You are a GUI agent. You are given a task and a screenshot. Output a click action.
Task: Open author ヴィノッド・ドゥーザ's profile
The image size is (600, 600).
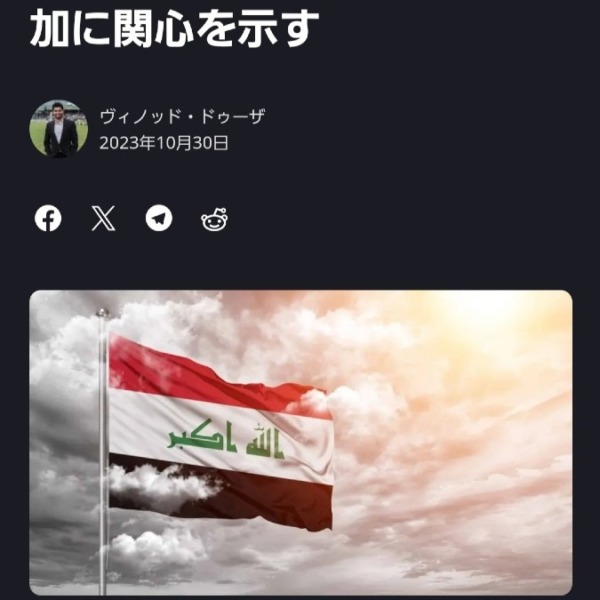(181, 116)
